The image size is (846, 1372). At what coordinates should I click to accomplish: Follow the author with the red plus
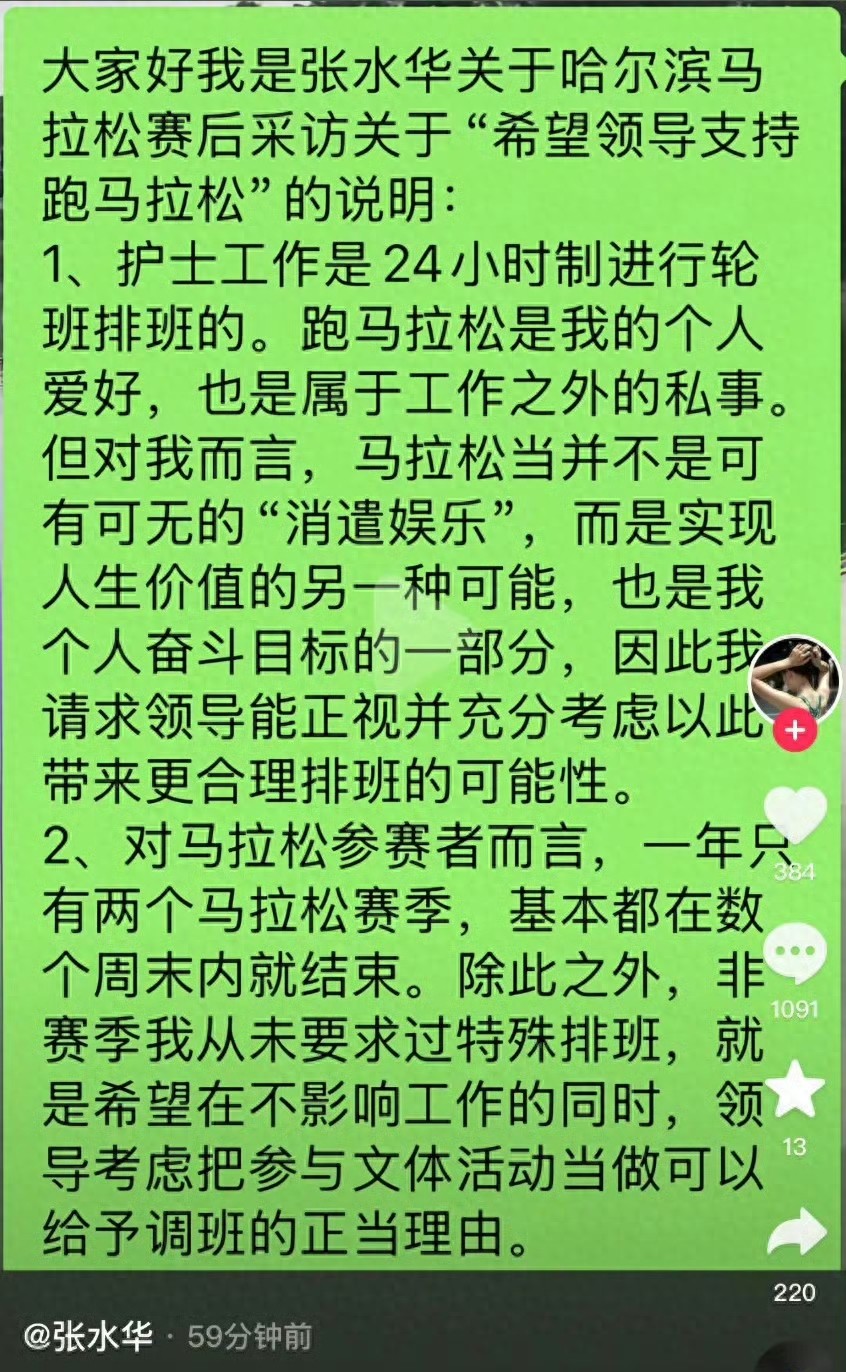(795, 731)
